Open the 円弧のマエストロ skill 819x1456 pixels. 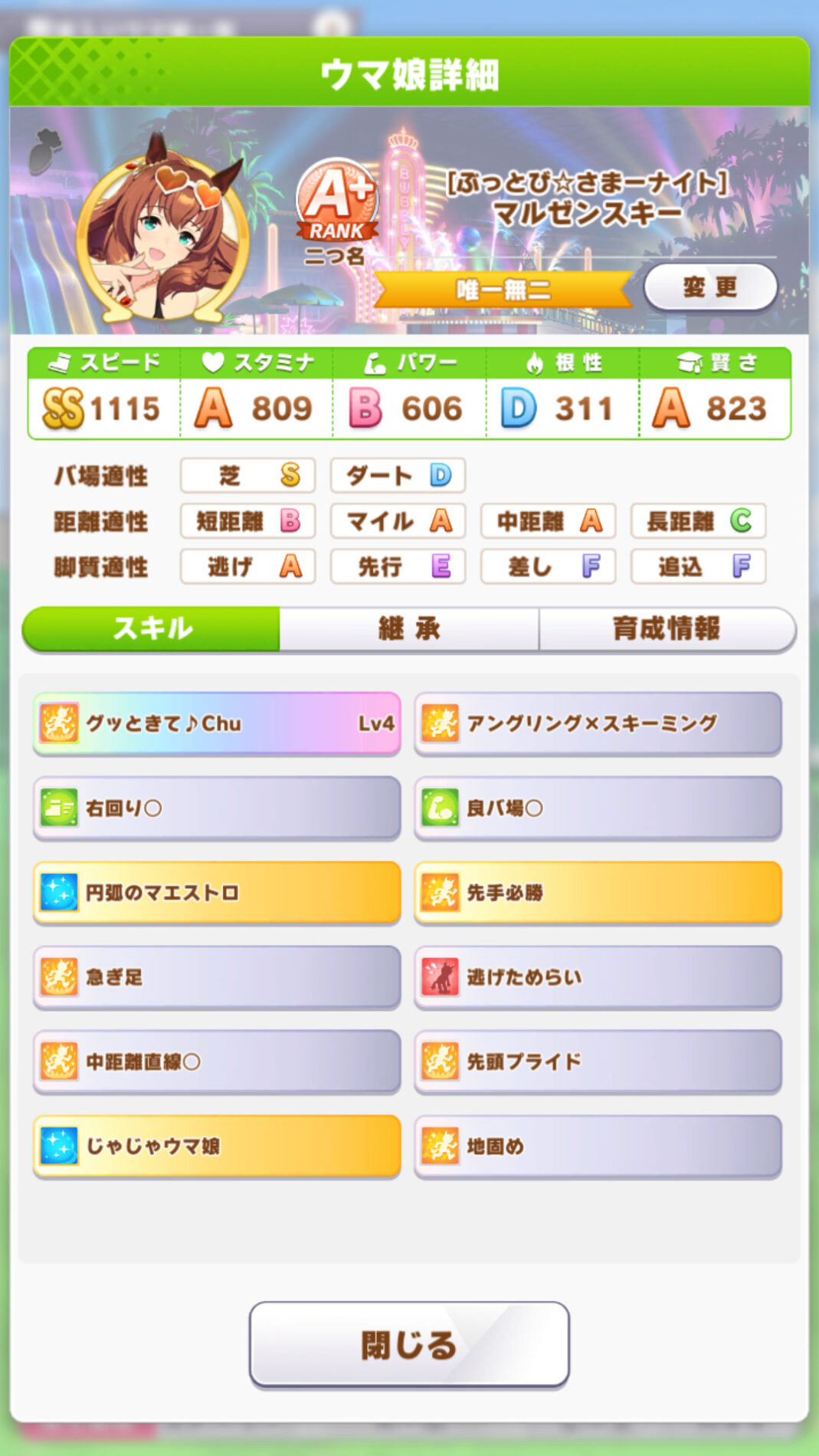(217, 893)
